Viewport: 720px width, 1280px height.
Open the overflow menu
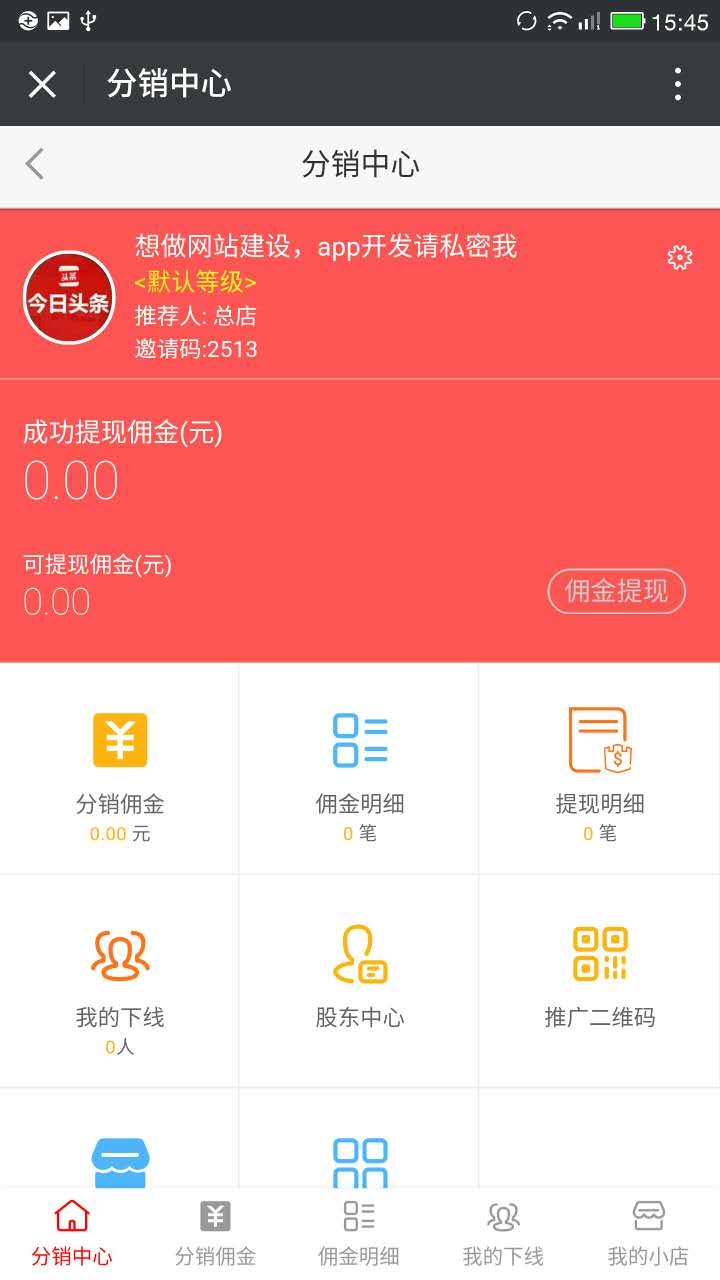click(678, 85)
